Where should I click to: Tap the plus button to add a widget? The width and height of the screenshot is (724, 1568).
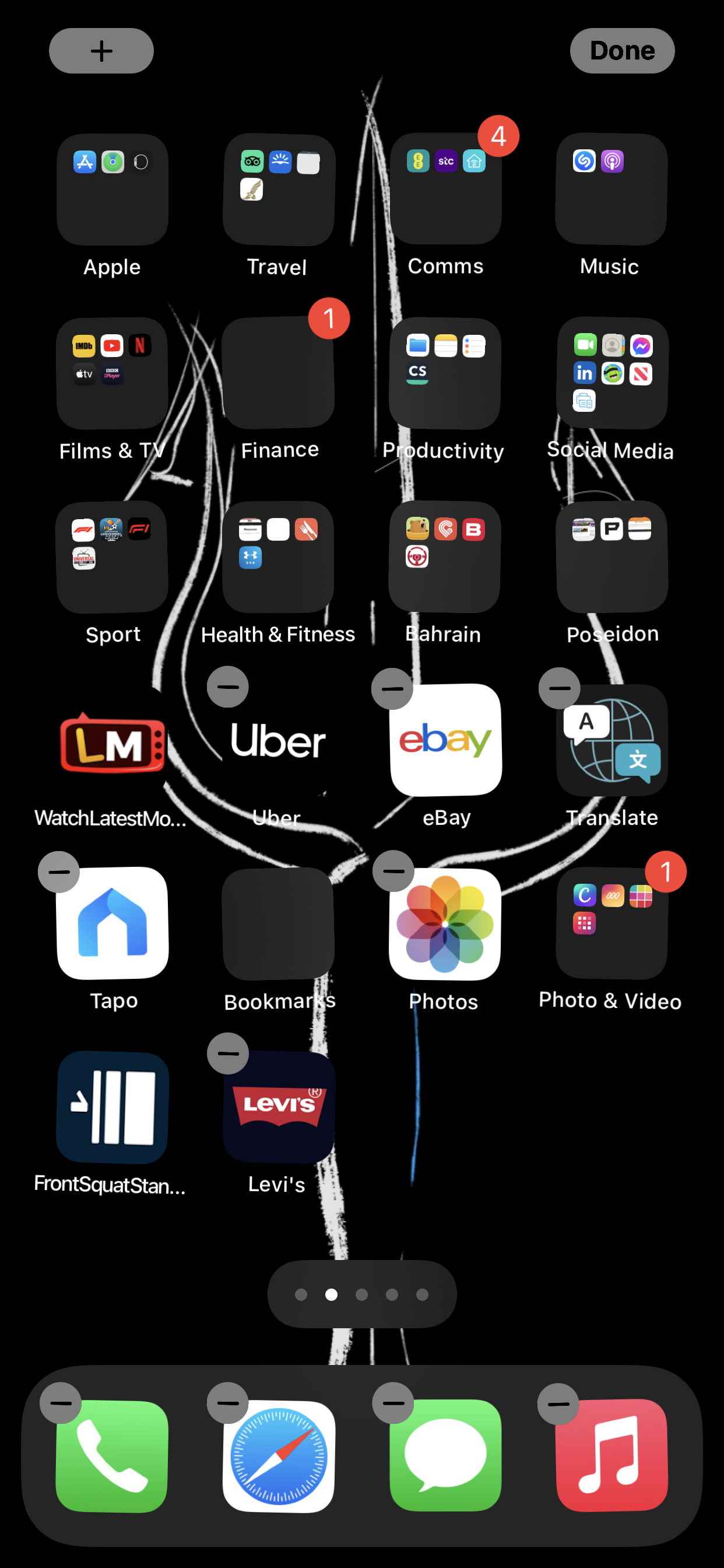[101, 51]
